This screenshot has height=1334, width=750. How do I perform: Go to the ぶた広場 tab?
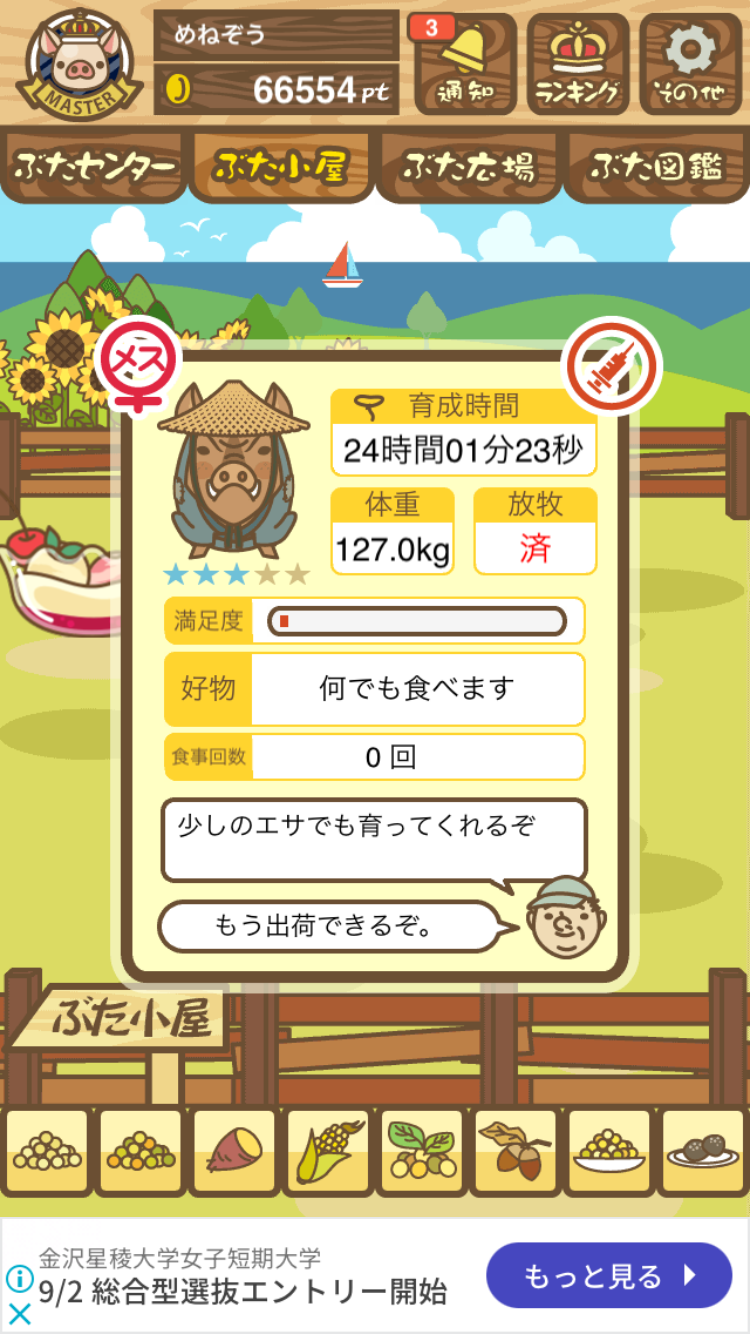point(468,166)
